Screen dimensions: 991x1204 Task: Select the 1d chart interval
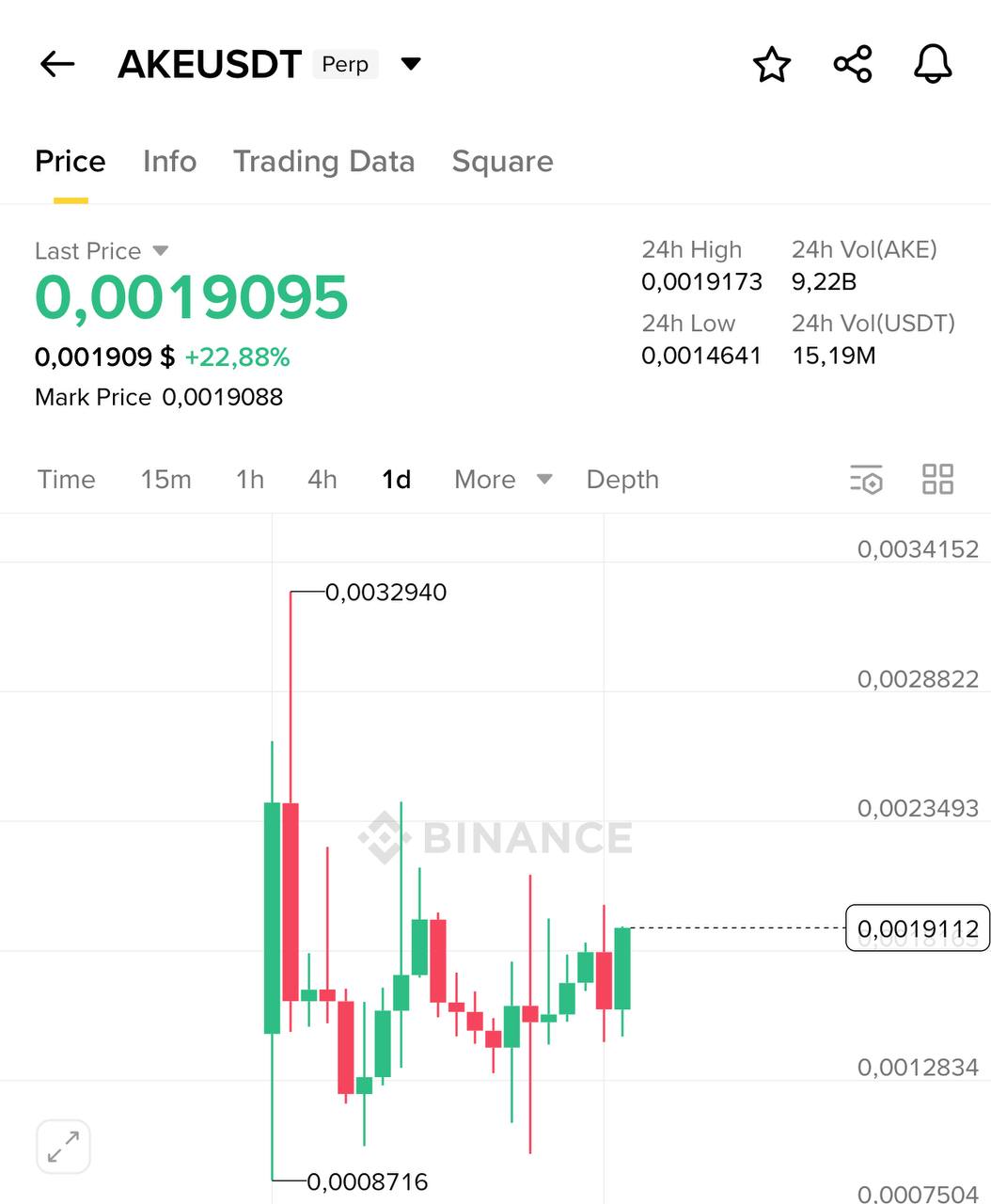point(396,480)
